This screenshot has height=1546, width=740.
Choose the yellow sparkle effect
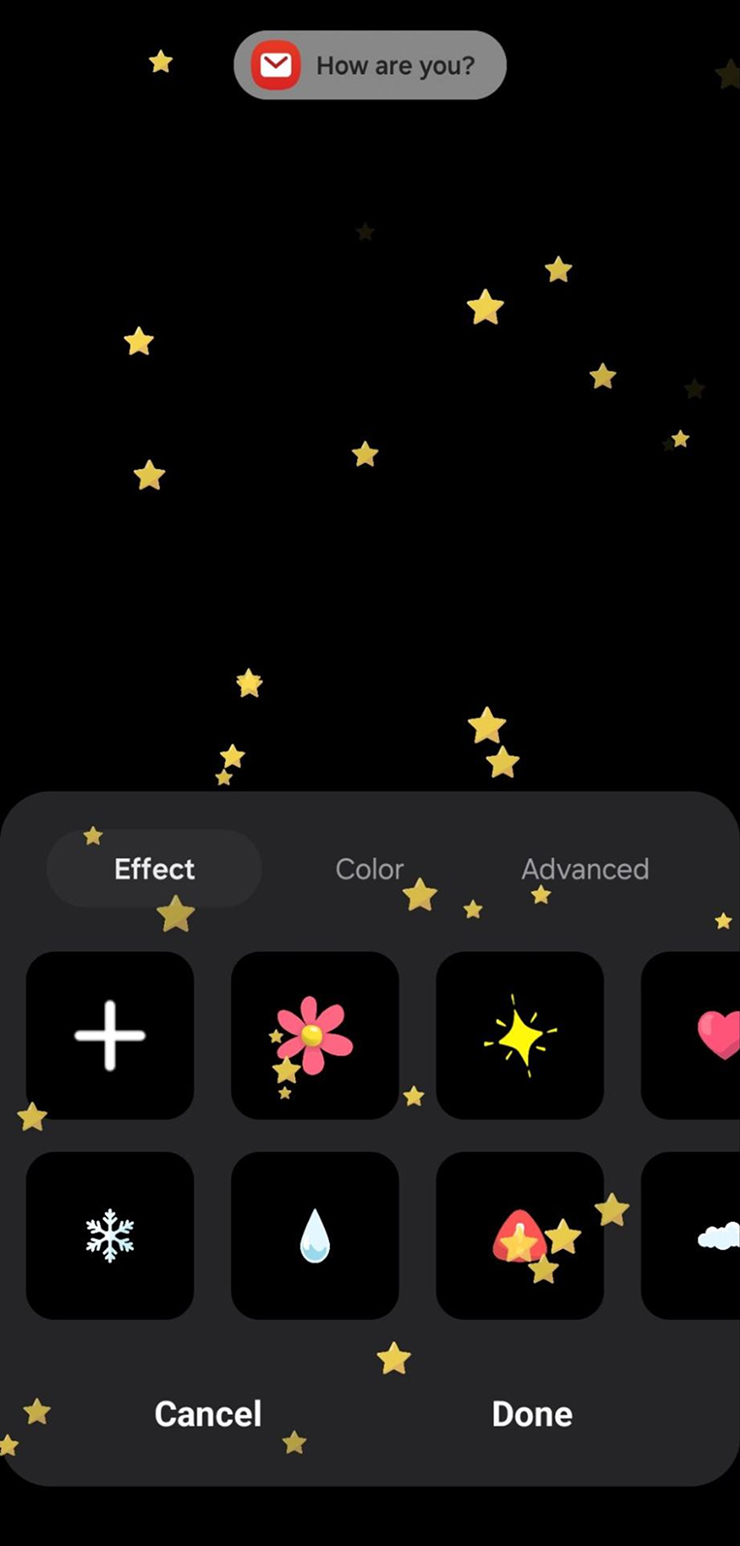coord(520,1035)
